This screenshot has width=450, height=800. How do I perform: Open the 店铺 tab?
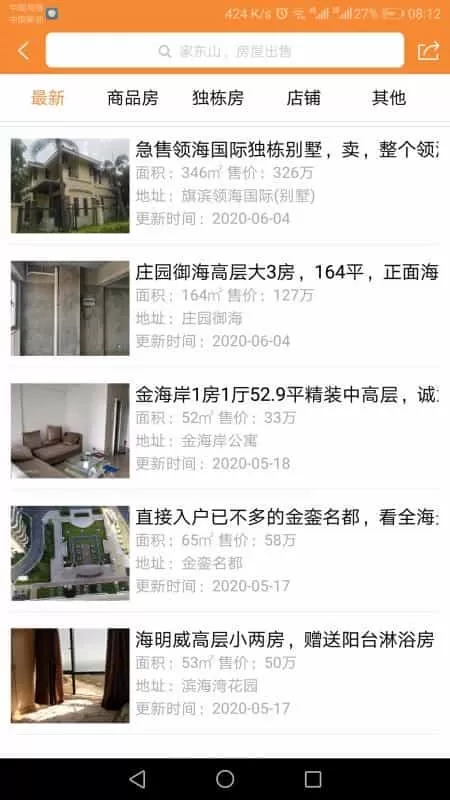(304, 98)
